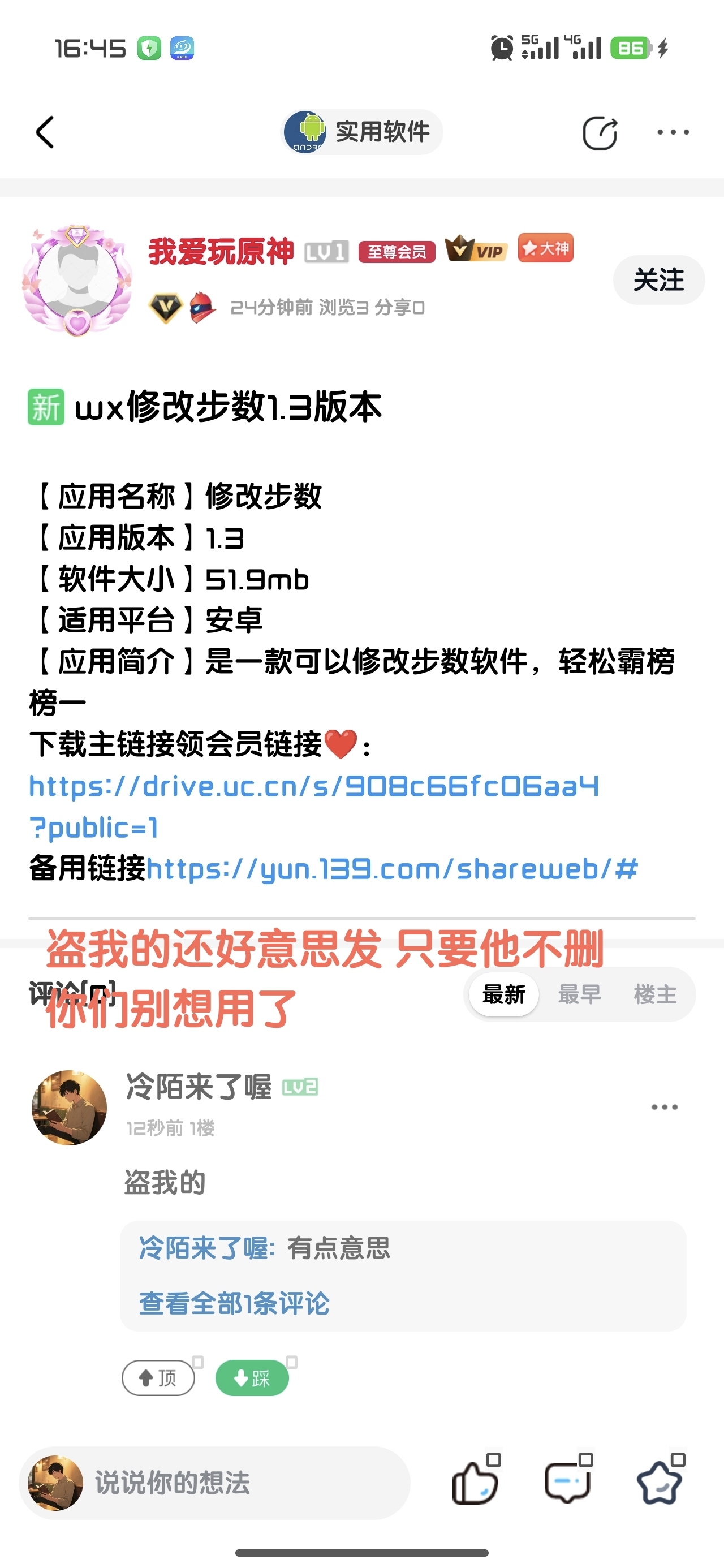View 冷陌来了喔's profile from comment avatar
This screenshot has height=1568, width=724.
pyautogui.click(x=70, y=1108)
